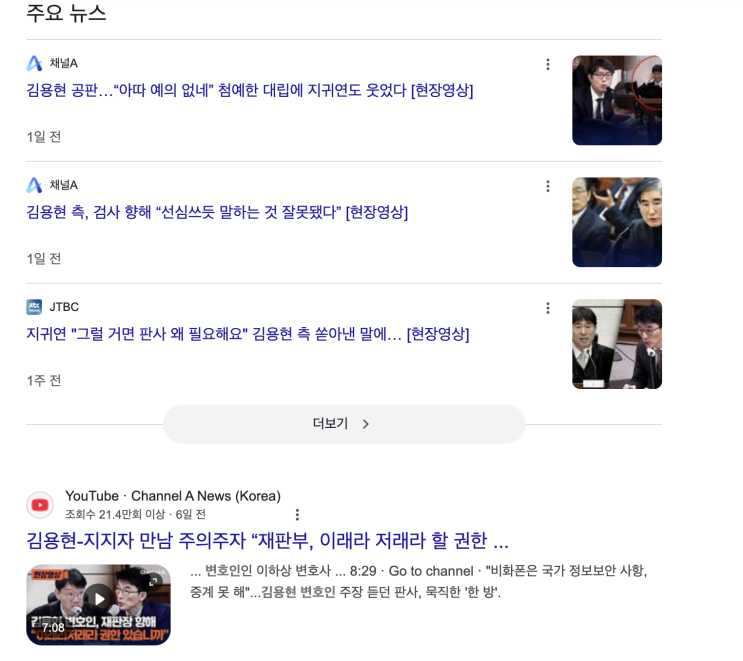Image resolution: width=743 pixels, height=661 pixels.
Task: Open options for the '검사 향해' article
Action: (547, 186)
